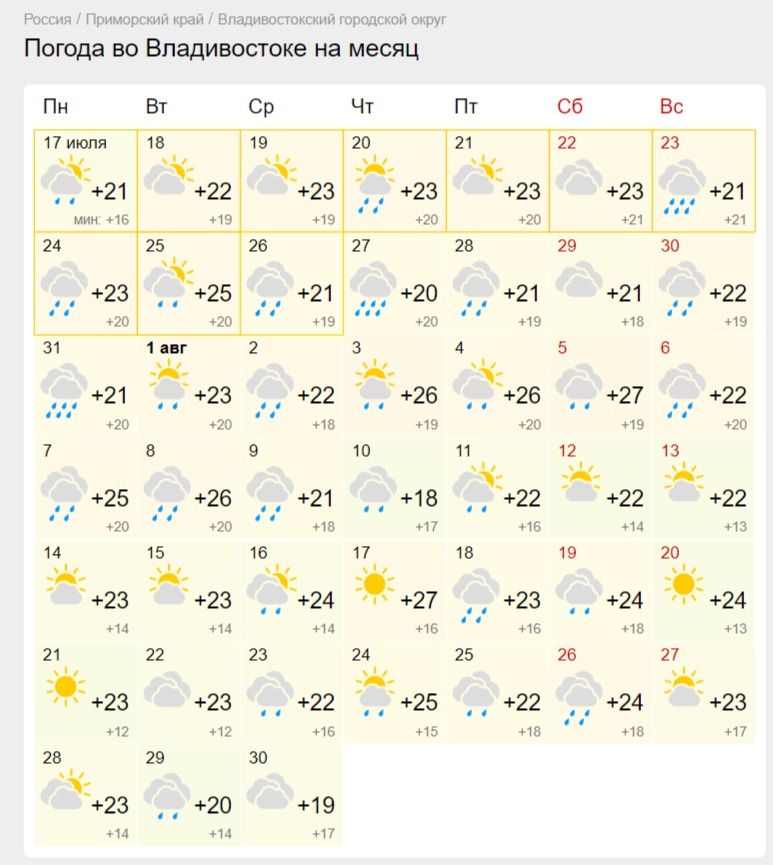The height and width of the screenshot is (865, 773).
Task: View Sunday July 23 forecast
Action: [x=702, y=181]
